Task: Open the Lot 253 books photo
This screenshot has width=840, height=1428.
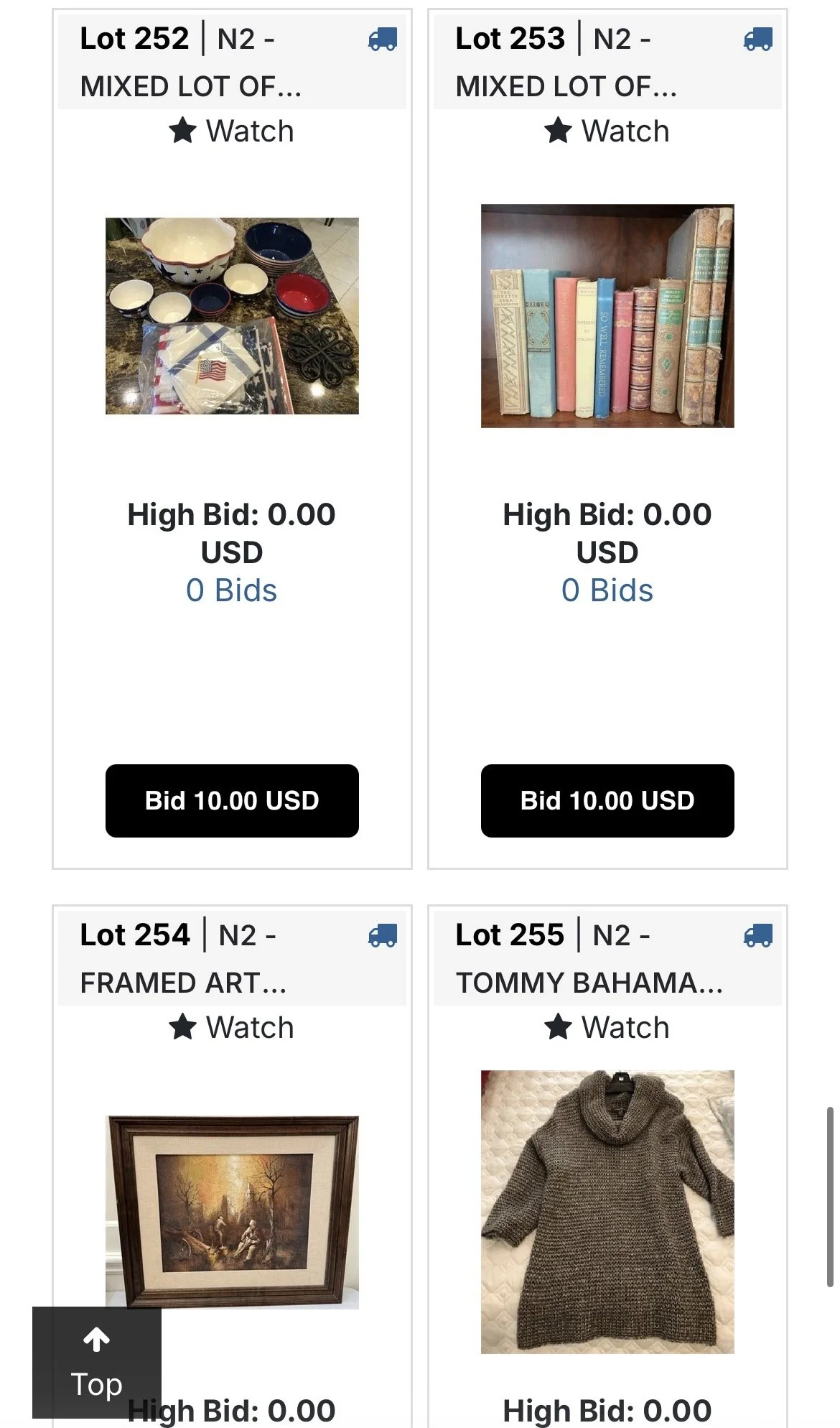Action: [607, 316]
